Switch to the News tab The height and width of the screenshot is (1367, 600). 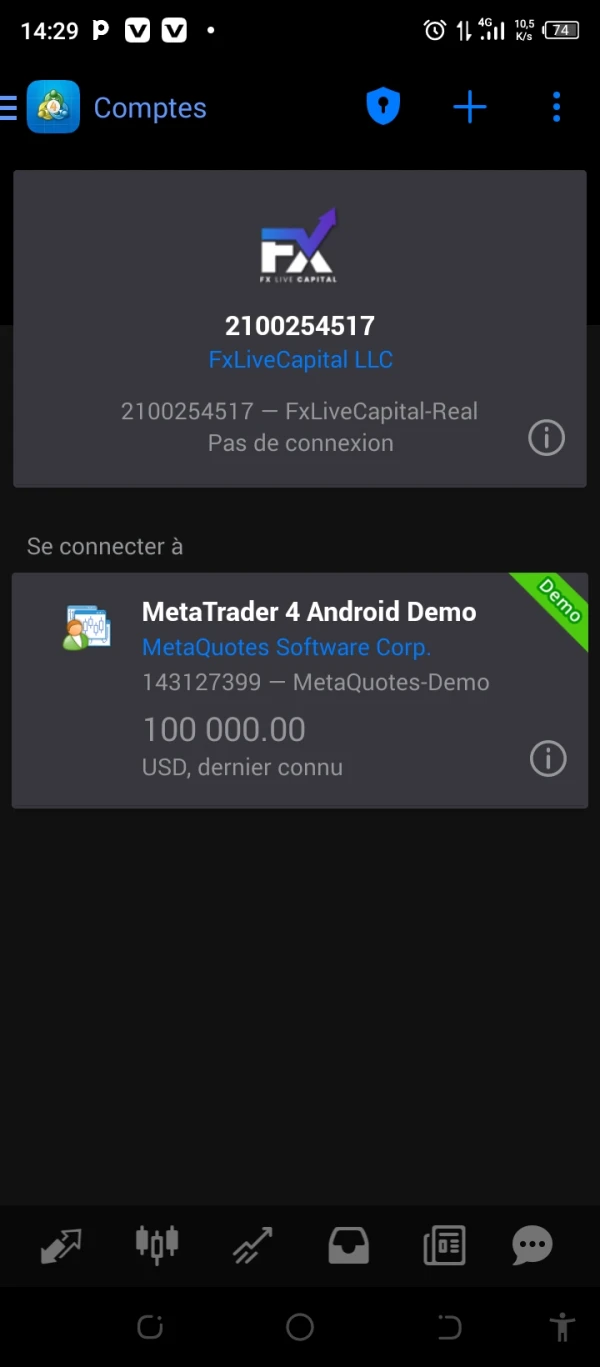444,1245
